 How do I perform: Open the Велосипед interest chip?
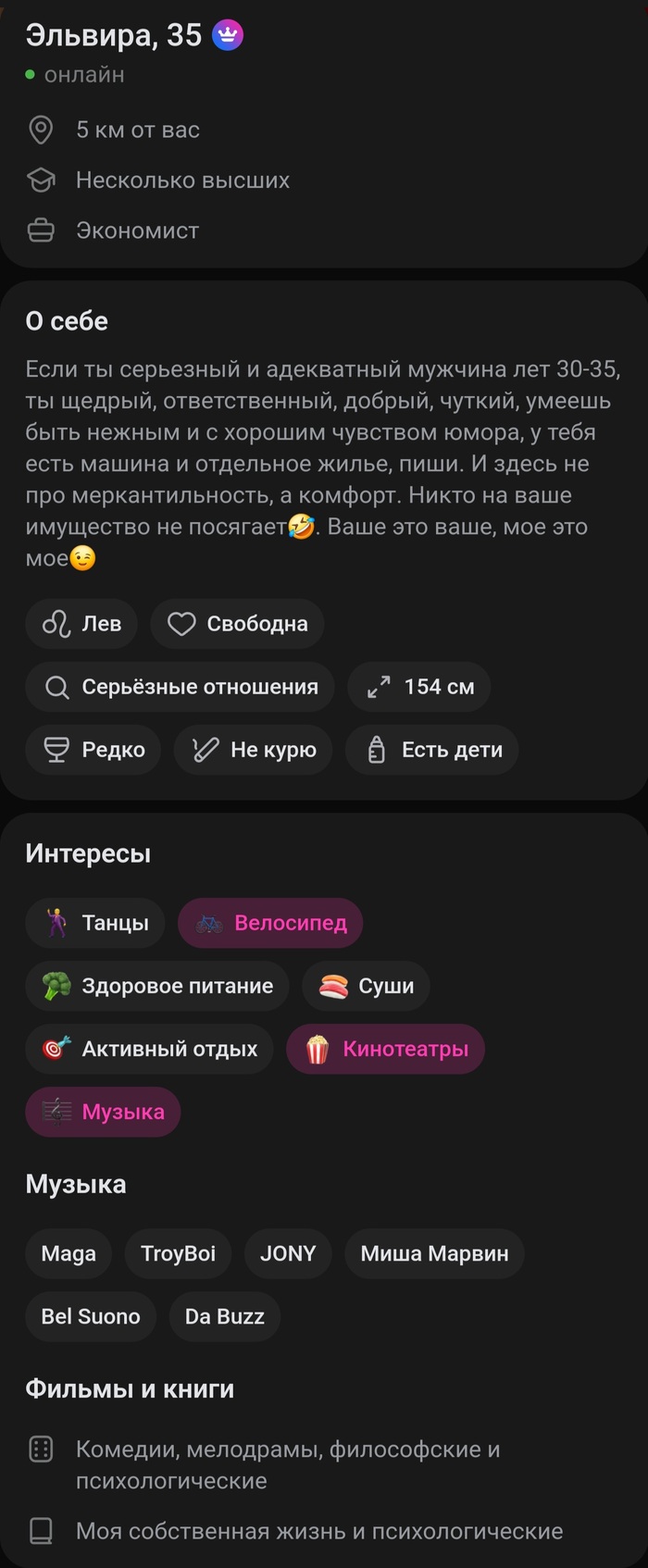270,923
